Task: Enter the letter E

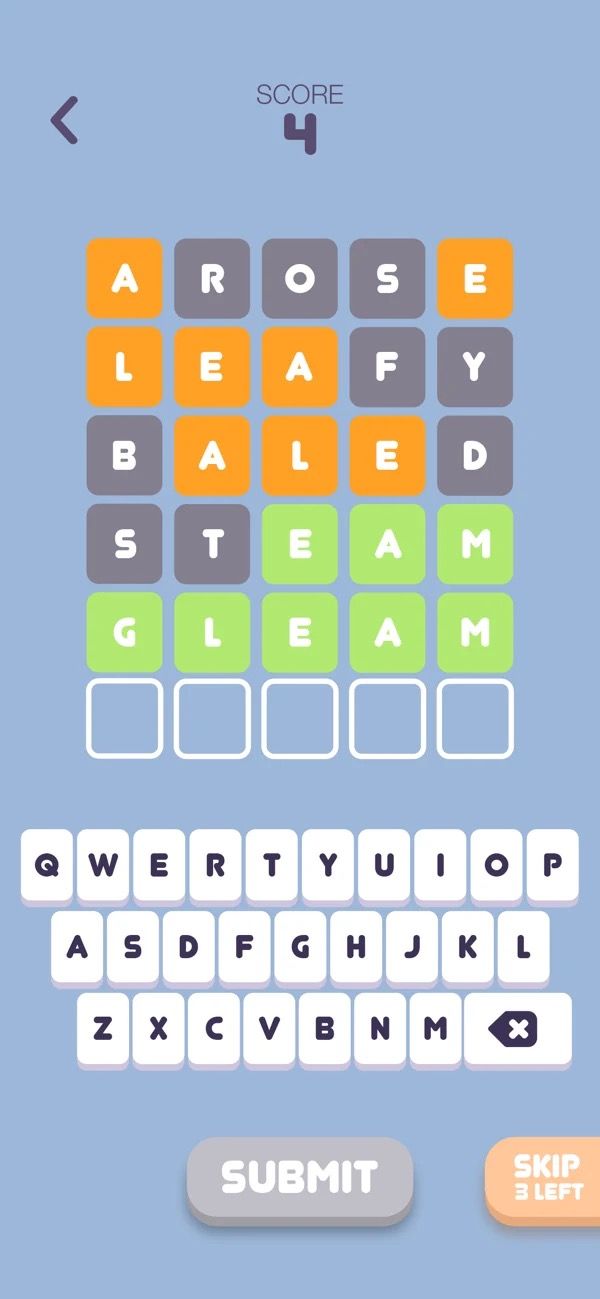Action: point(159,865)
